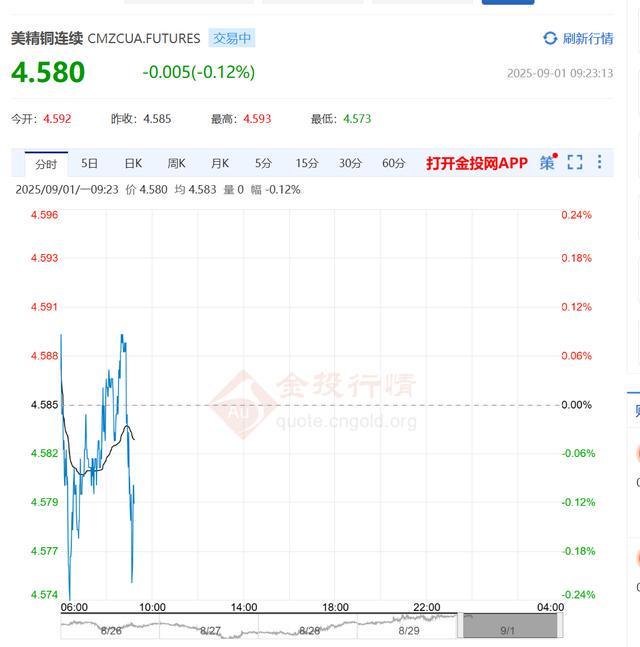Expand the chart to fullscreen
This screenshot has width=640, height=647.
pyautogui.click(x=575, y=163)
